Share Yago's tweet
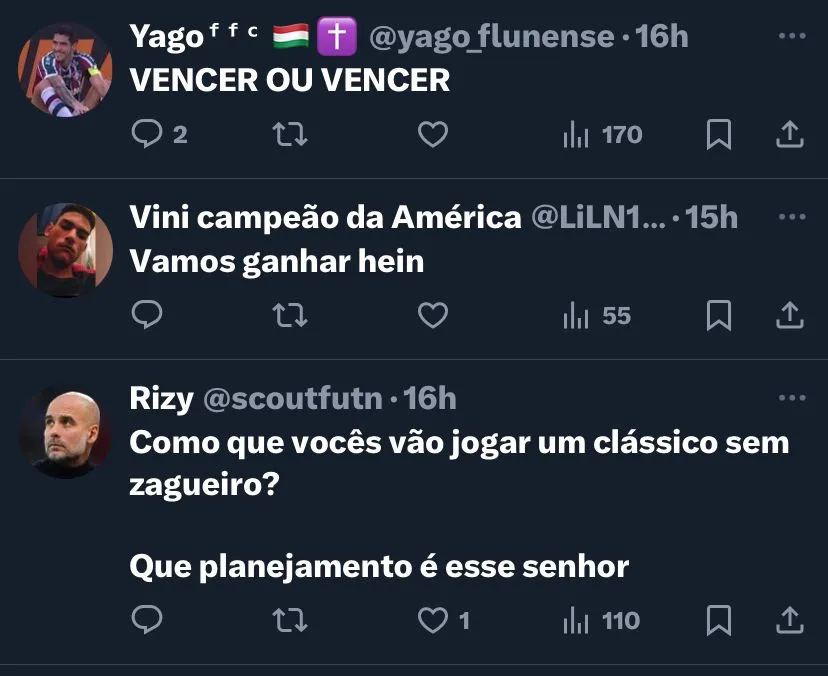The width and height of the screenshot is (828, 676). point(790,134)
